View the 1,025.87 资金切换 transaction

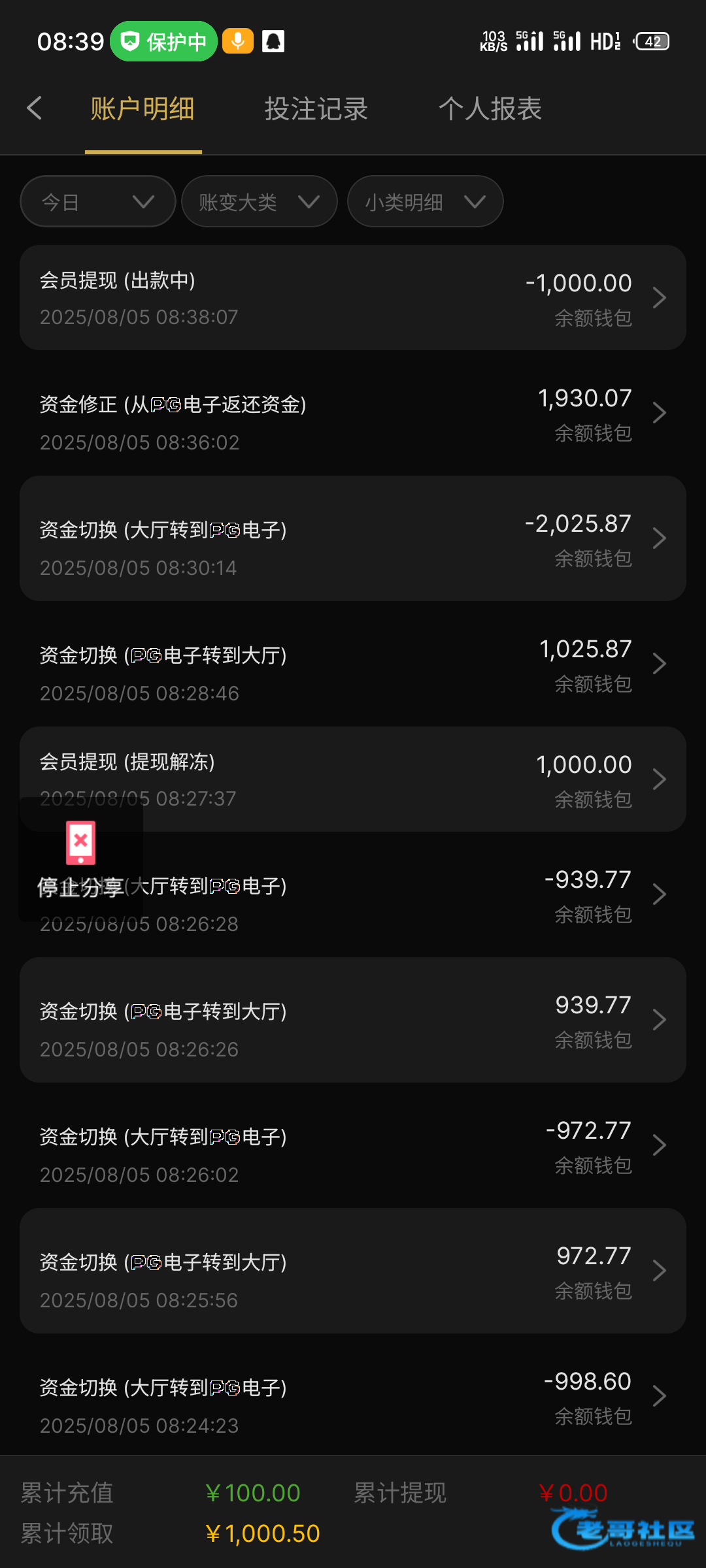pyautogui.click(x=353, y=664)
